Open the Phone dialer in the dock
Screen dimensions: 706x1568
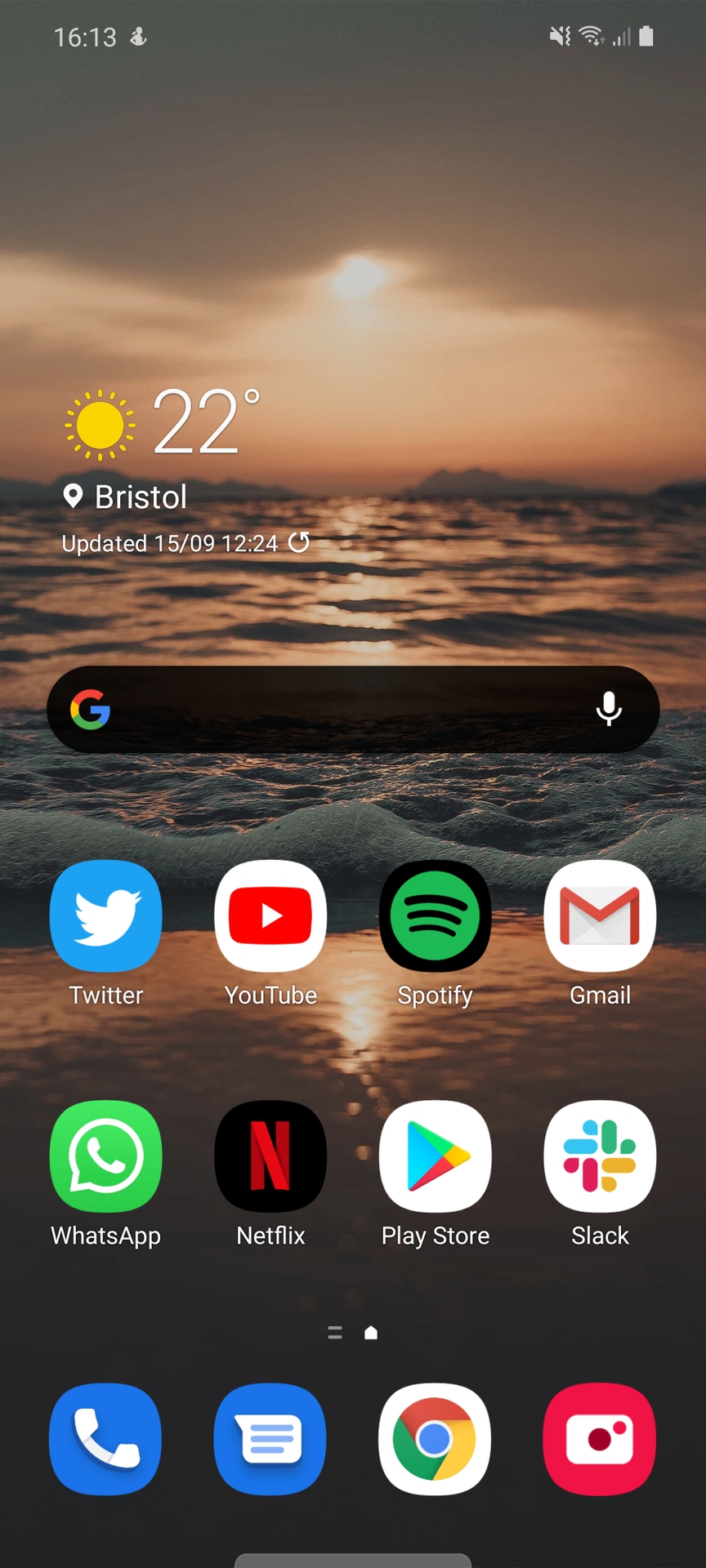pyautogui.click(x=105, y=1439)
